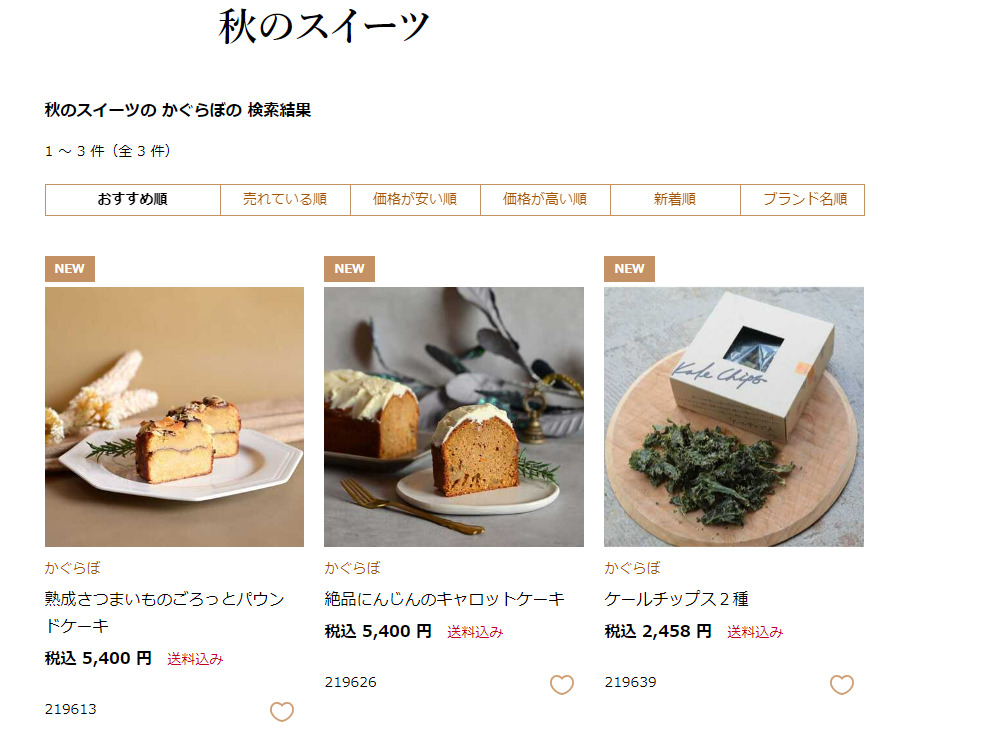Viewport: 1000px width, 743px height.
Task: Open the ケールチップス２種 title link
Action: click(x=677, y=599)
